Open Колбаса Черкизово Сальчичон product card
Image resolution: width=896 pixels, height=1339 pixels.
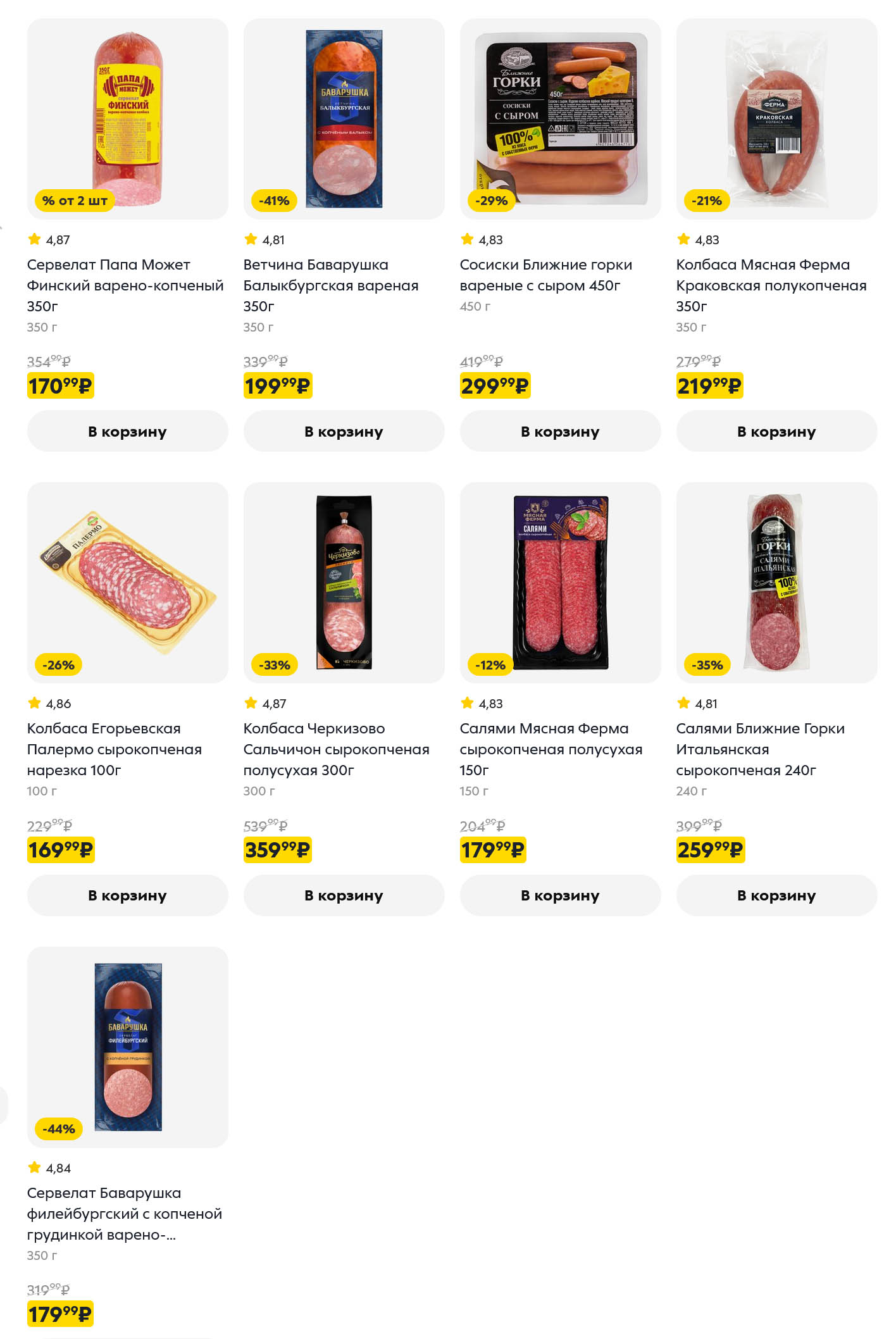(336, 749)
